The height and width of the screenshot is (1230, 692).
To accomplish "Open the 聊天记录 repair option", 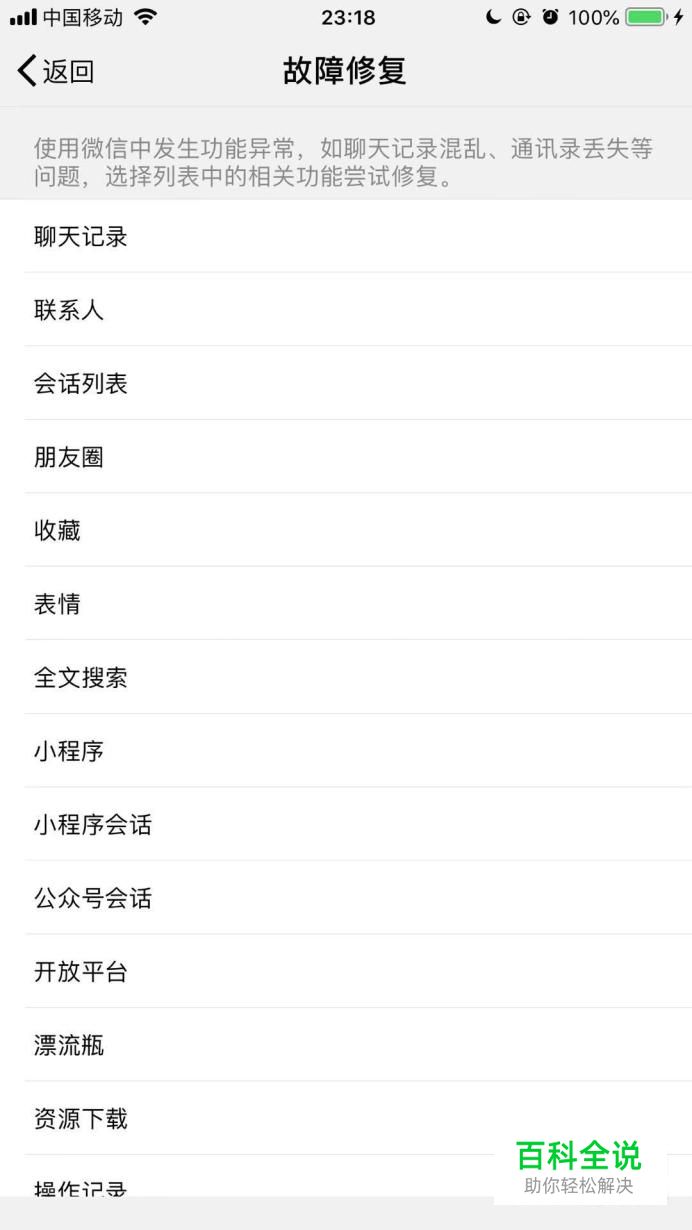I will (346, 236).
